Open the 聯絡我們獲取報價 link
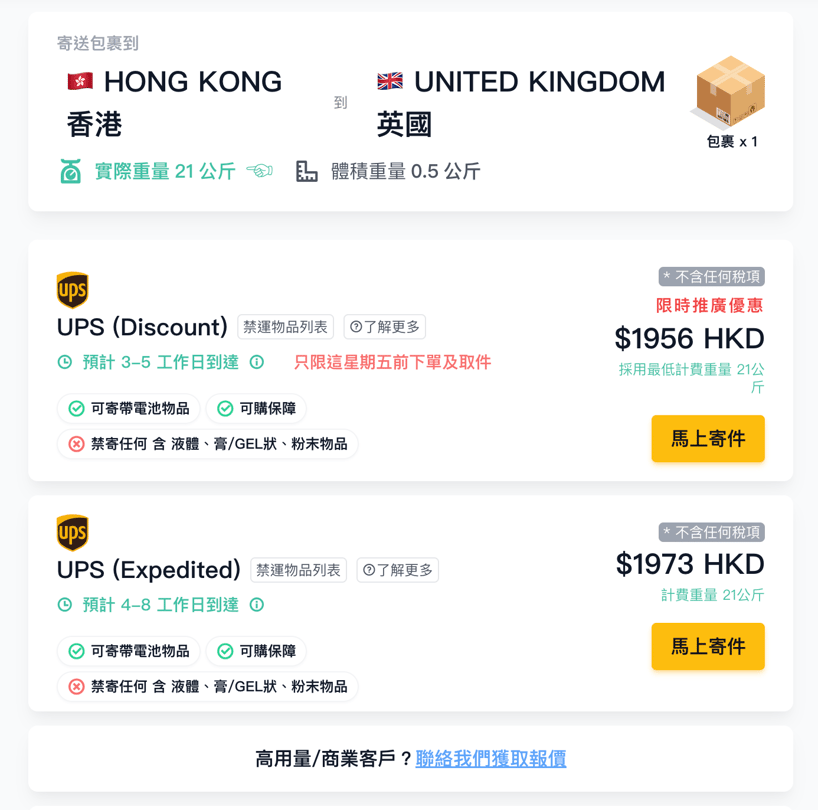The image size is (818, 810). (491, 759)
